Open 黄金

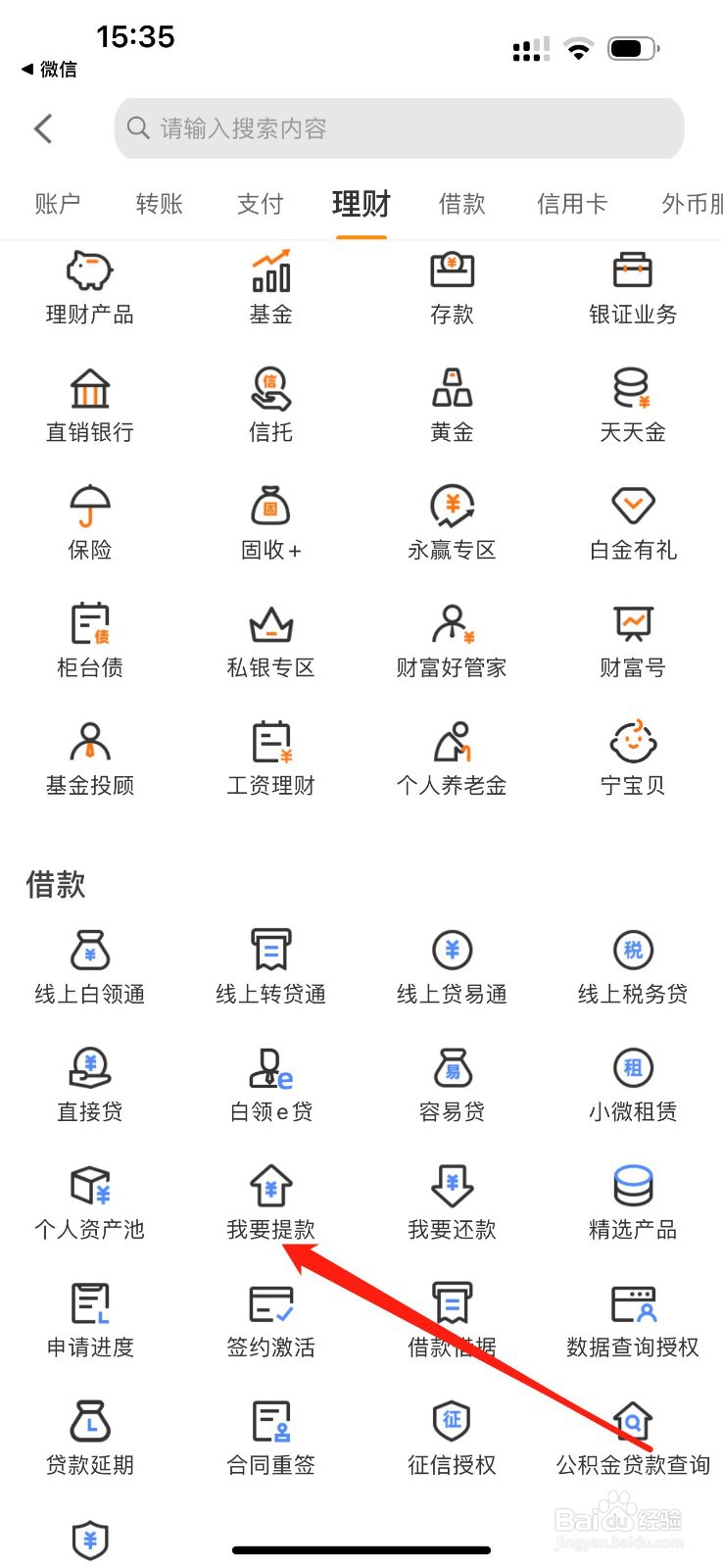coord(453,406)
